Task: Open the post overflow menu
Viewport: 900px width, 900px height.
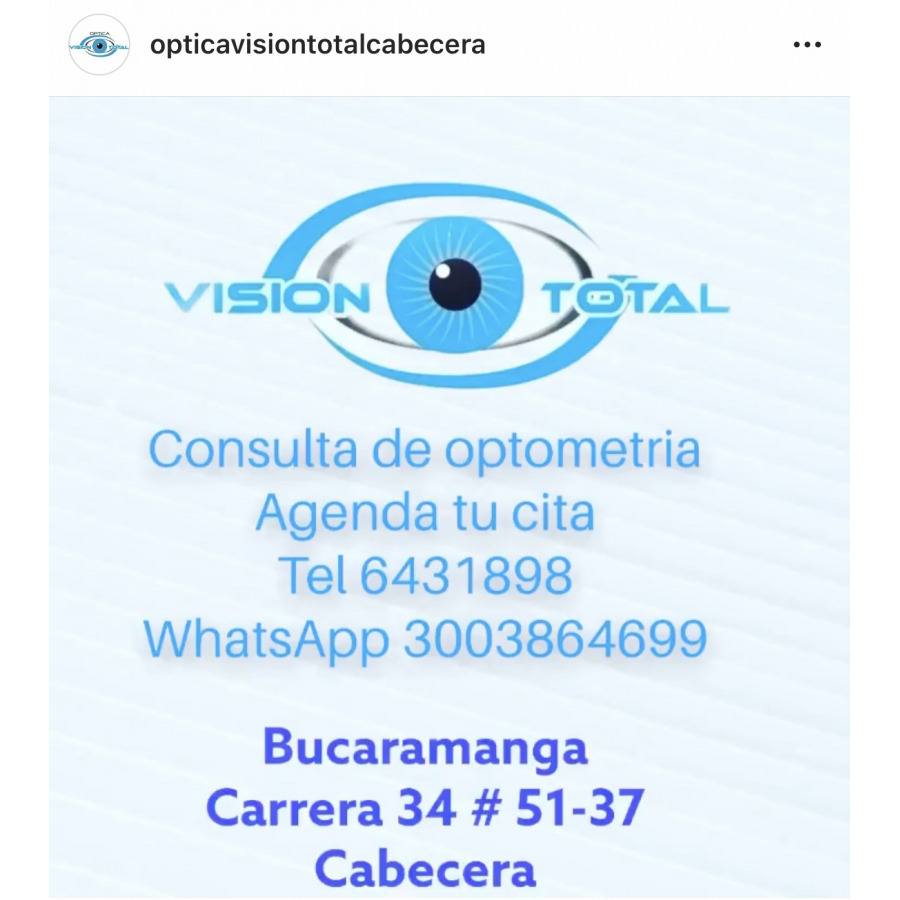Action: (806, 45)
